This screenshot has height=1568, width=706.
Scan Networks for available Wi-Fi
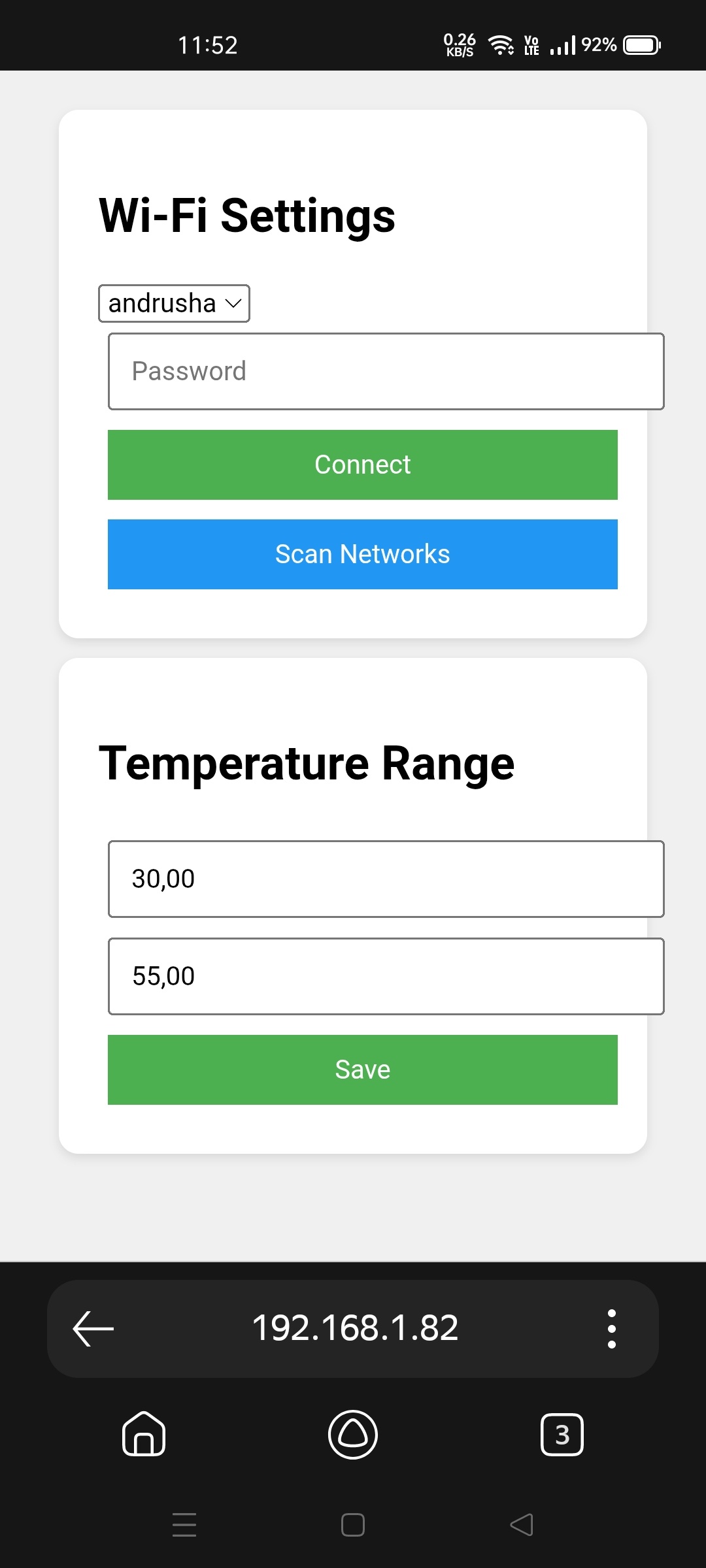pos(362,554)
